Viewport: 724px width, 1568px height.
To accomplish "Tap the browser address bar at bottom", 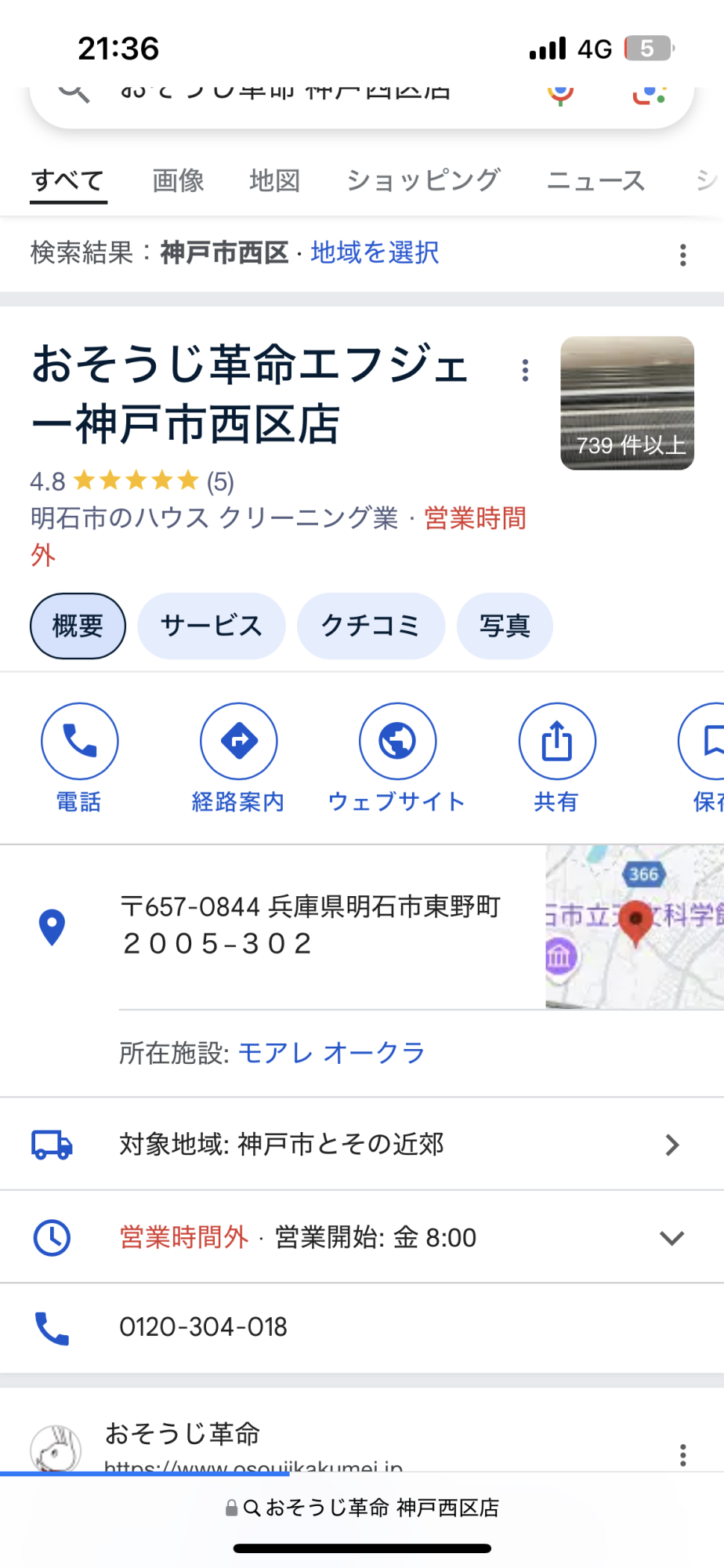I will (x=362, y=1508).
